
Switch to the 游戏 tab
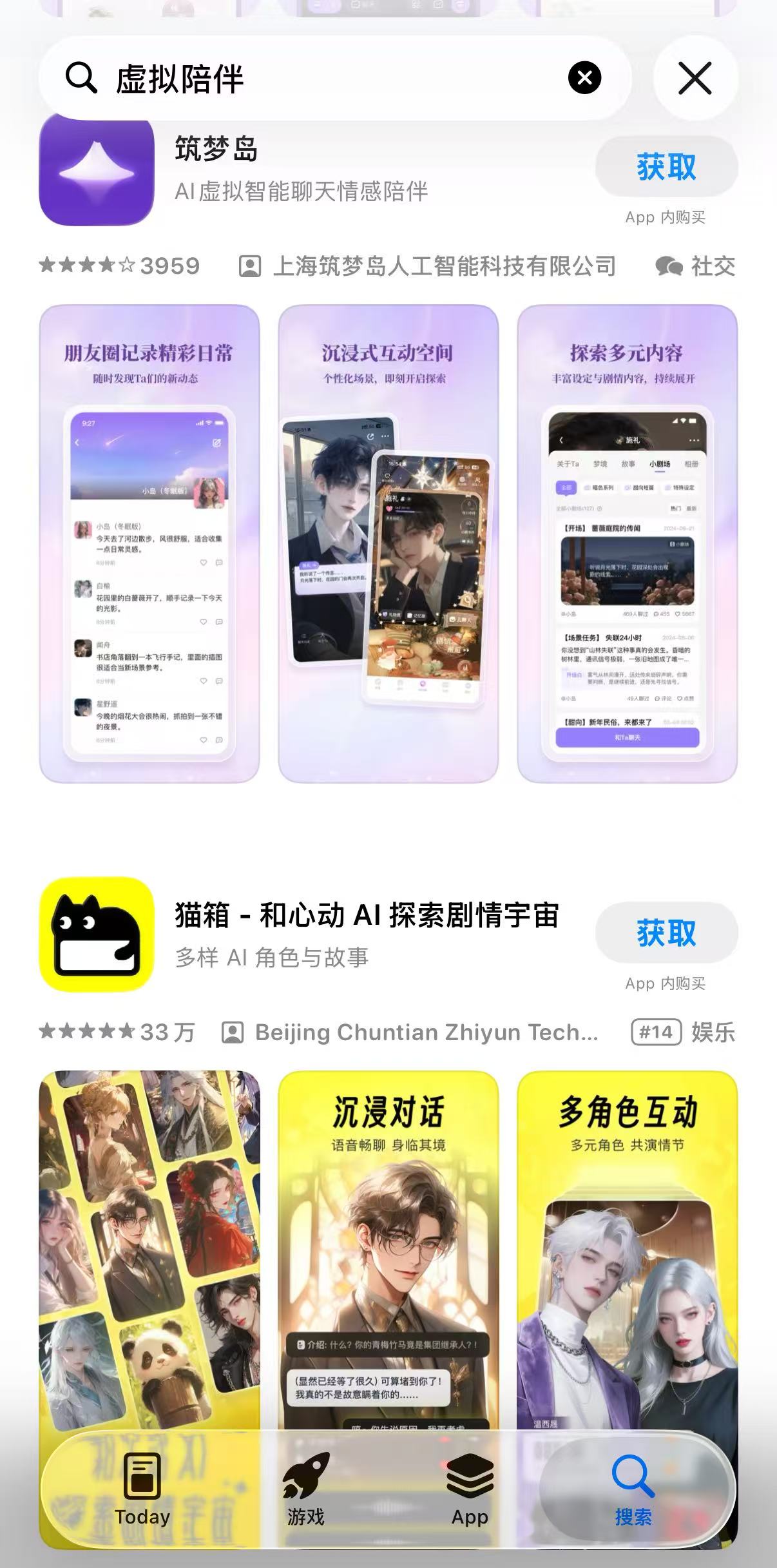306,1489
